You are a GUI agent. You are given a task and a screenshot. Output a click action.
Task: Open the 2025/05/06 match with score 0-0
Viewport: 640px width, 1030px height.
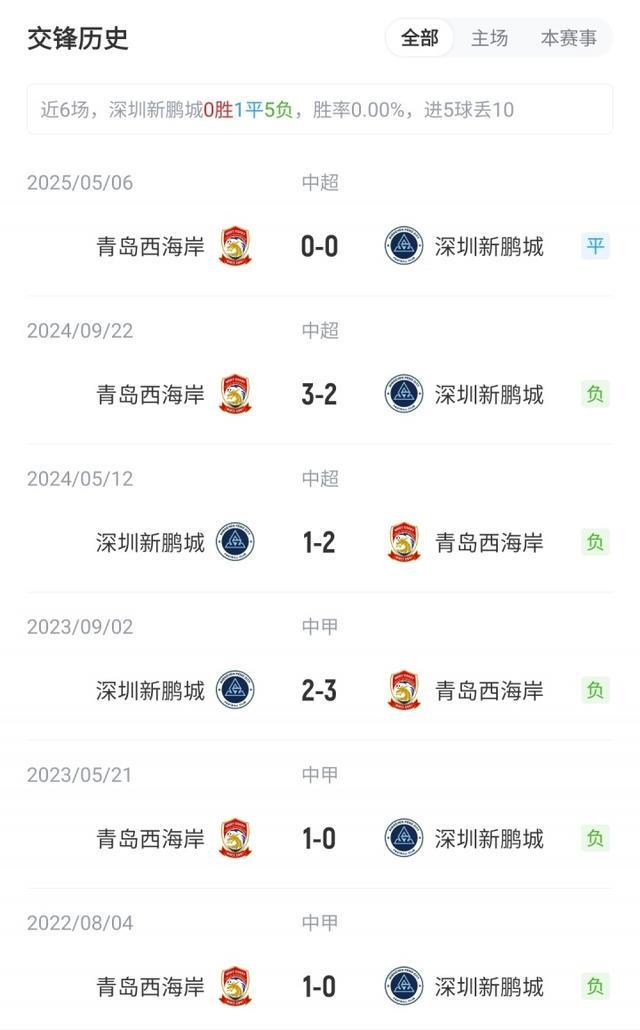pos(319,246)
